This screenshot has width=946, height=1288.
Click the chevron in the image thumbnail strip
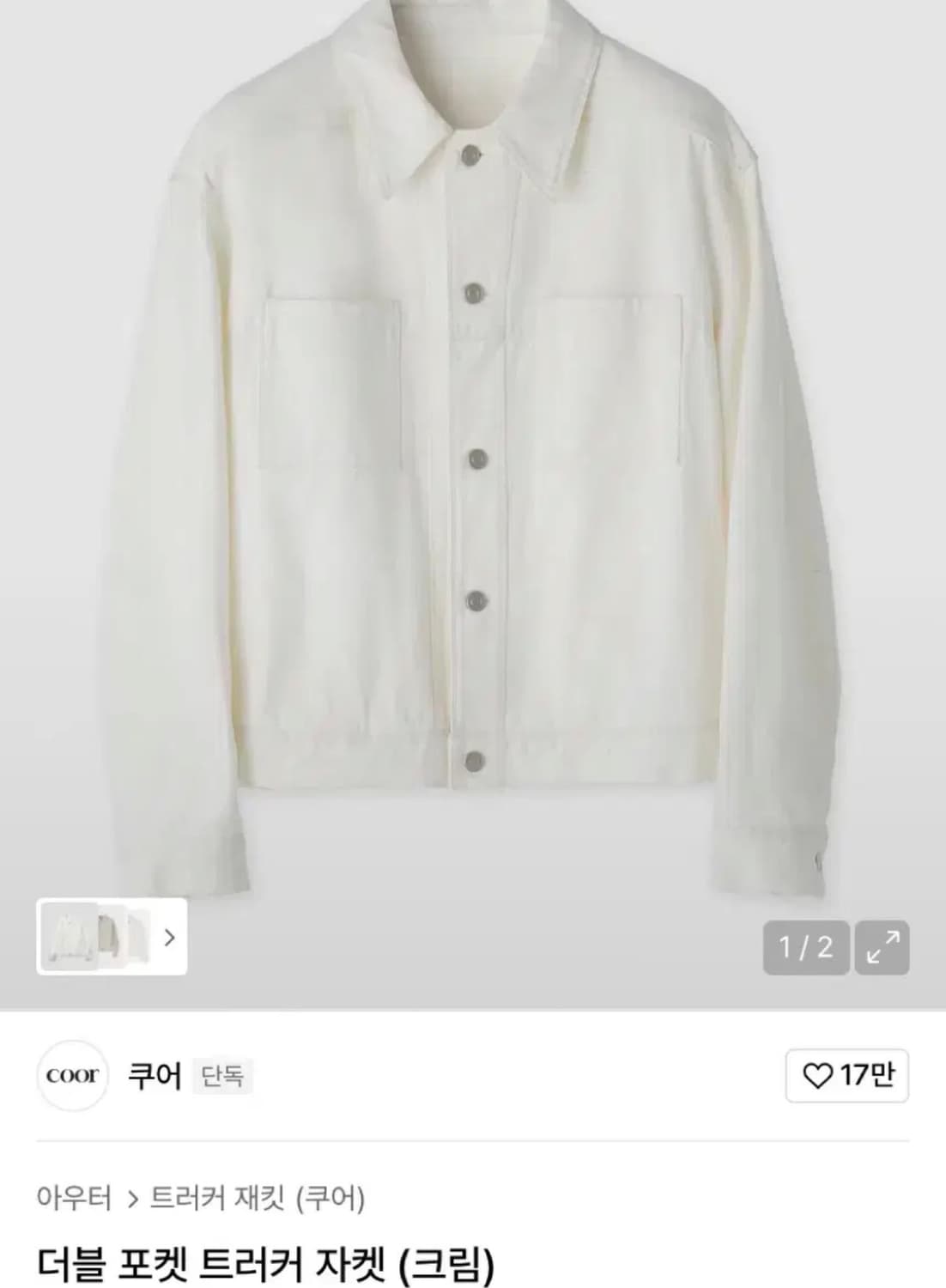point(168,938)
